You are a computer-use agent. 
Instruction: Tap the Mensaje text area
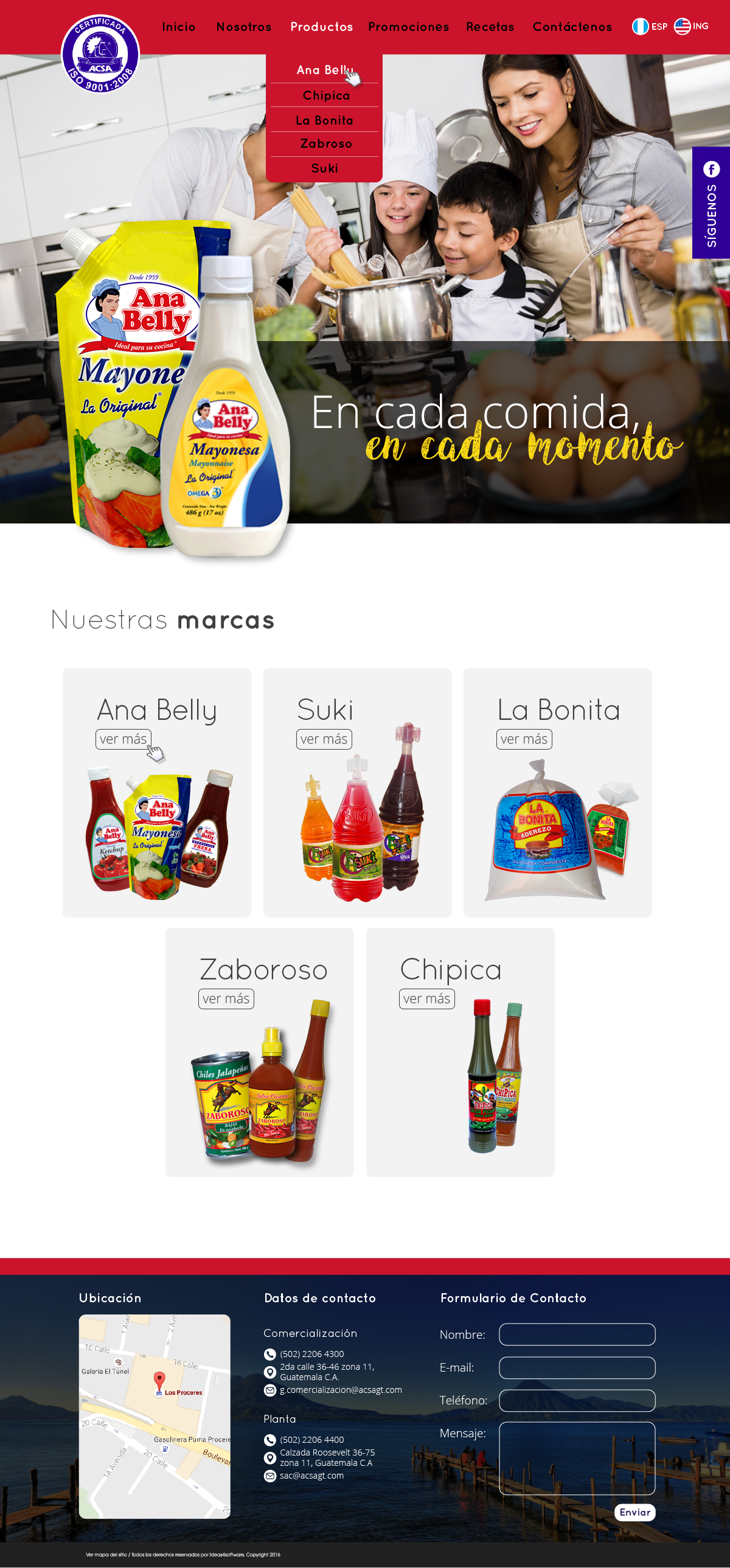(577, 1459)
